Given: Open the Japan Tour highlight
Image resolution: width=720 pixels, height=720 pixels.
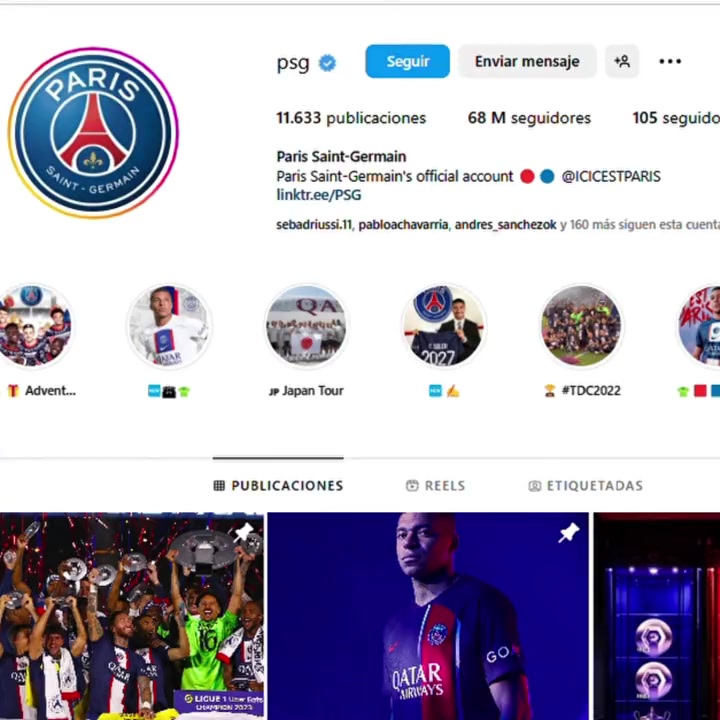Looking at the screenshot, I should click(306, 327).
